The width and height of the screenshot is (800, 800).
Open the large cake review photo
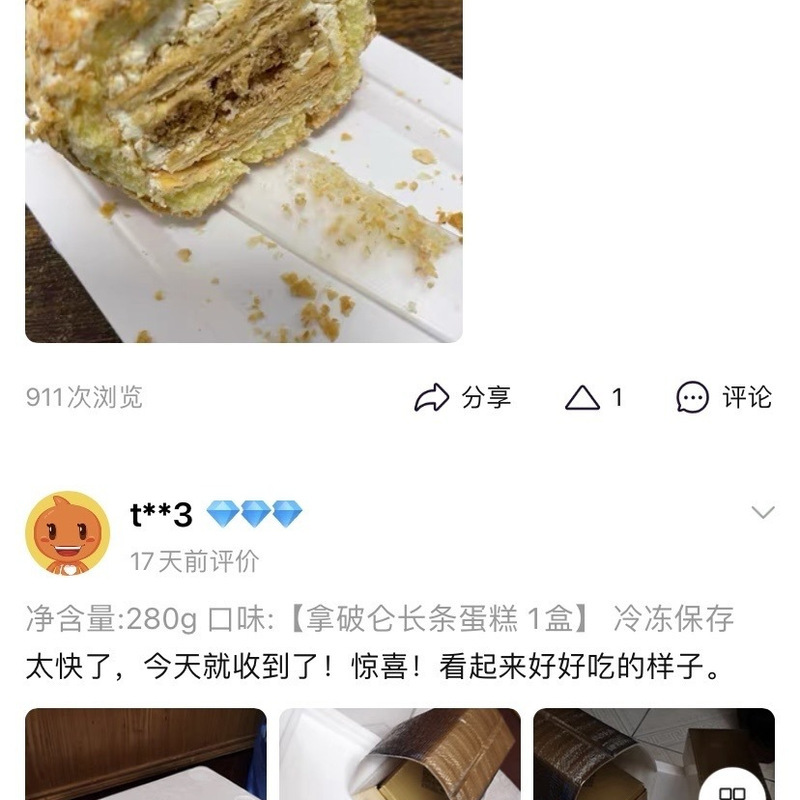tap(243, 170)
